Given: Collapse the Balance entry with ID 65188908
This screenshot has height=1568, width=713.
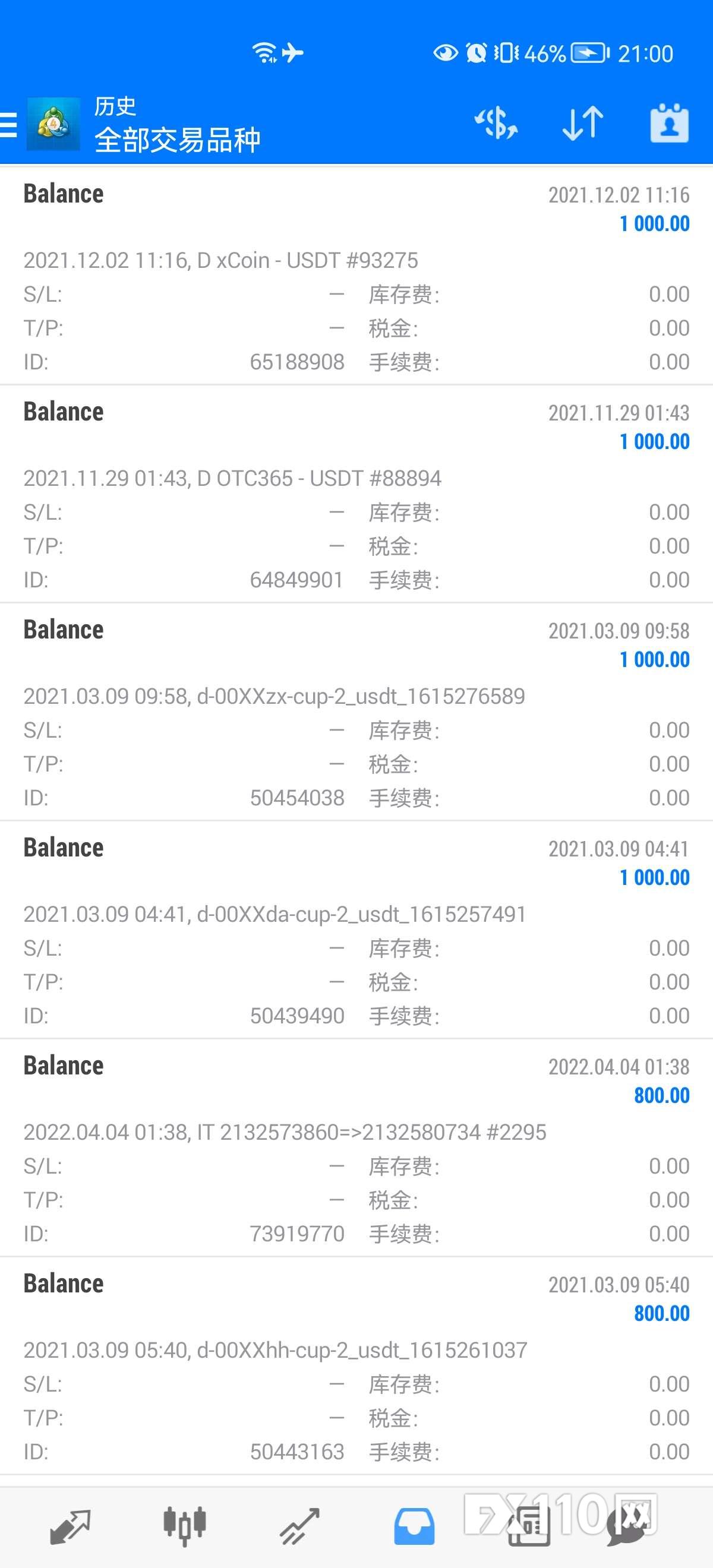Looking at the screenshot, I should click(x=356, y=276).
